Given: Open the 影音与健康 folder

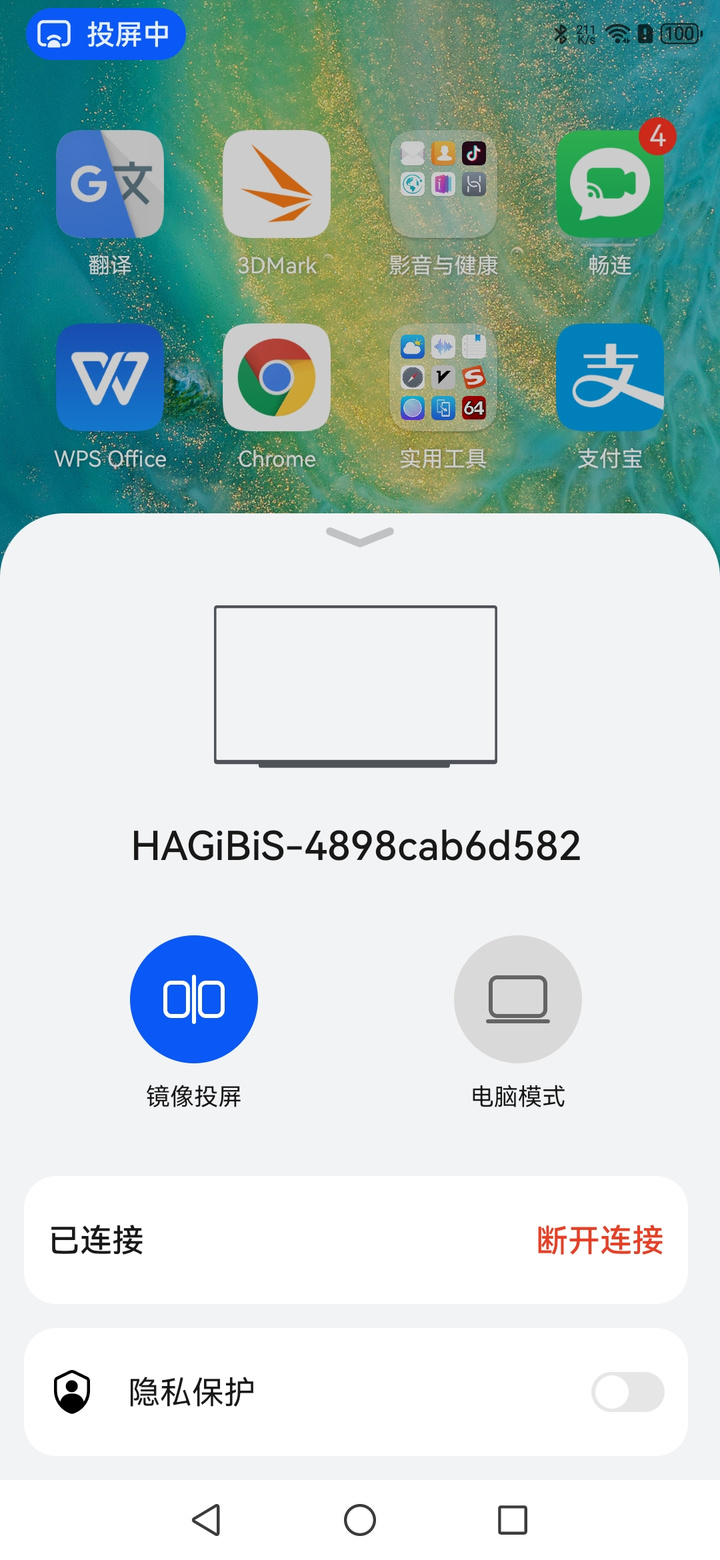Looking at the screenshot, I should tap(443, 185).
